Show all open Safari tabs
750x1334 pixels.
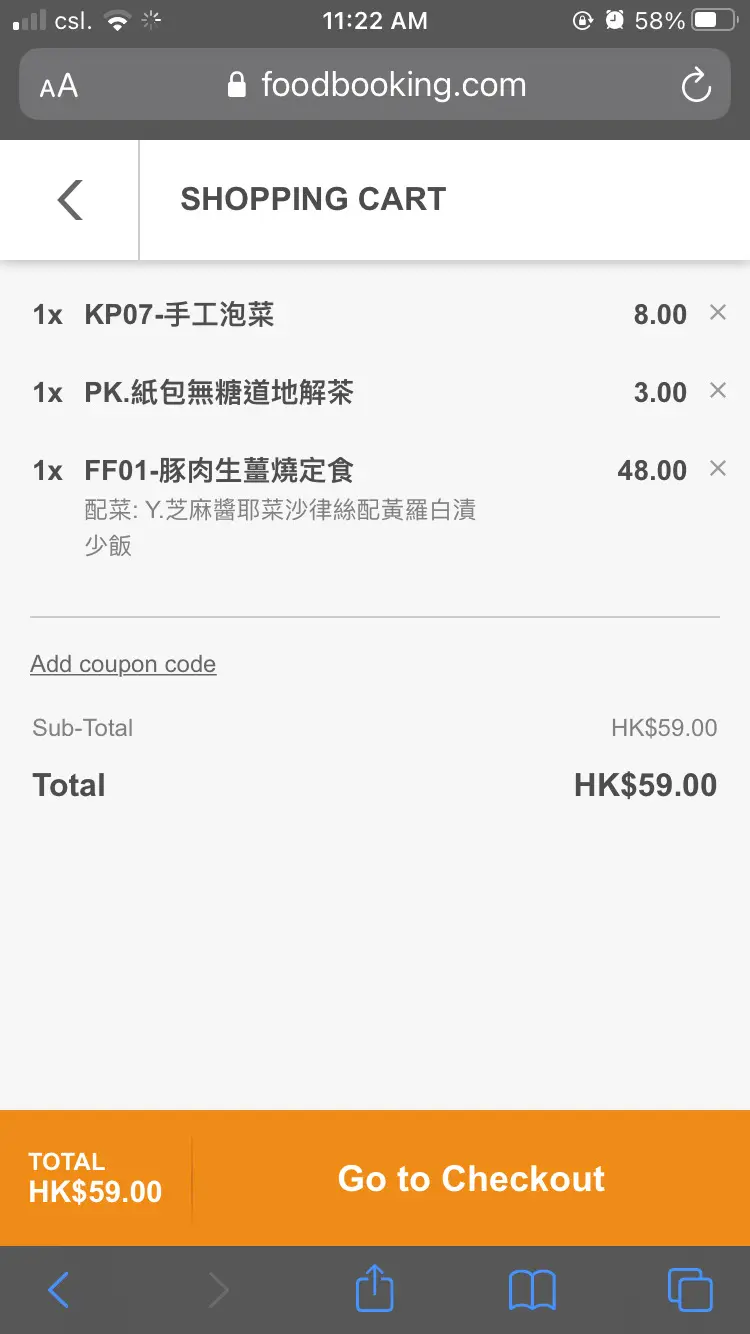pos(689,1290)
